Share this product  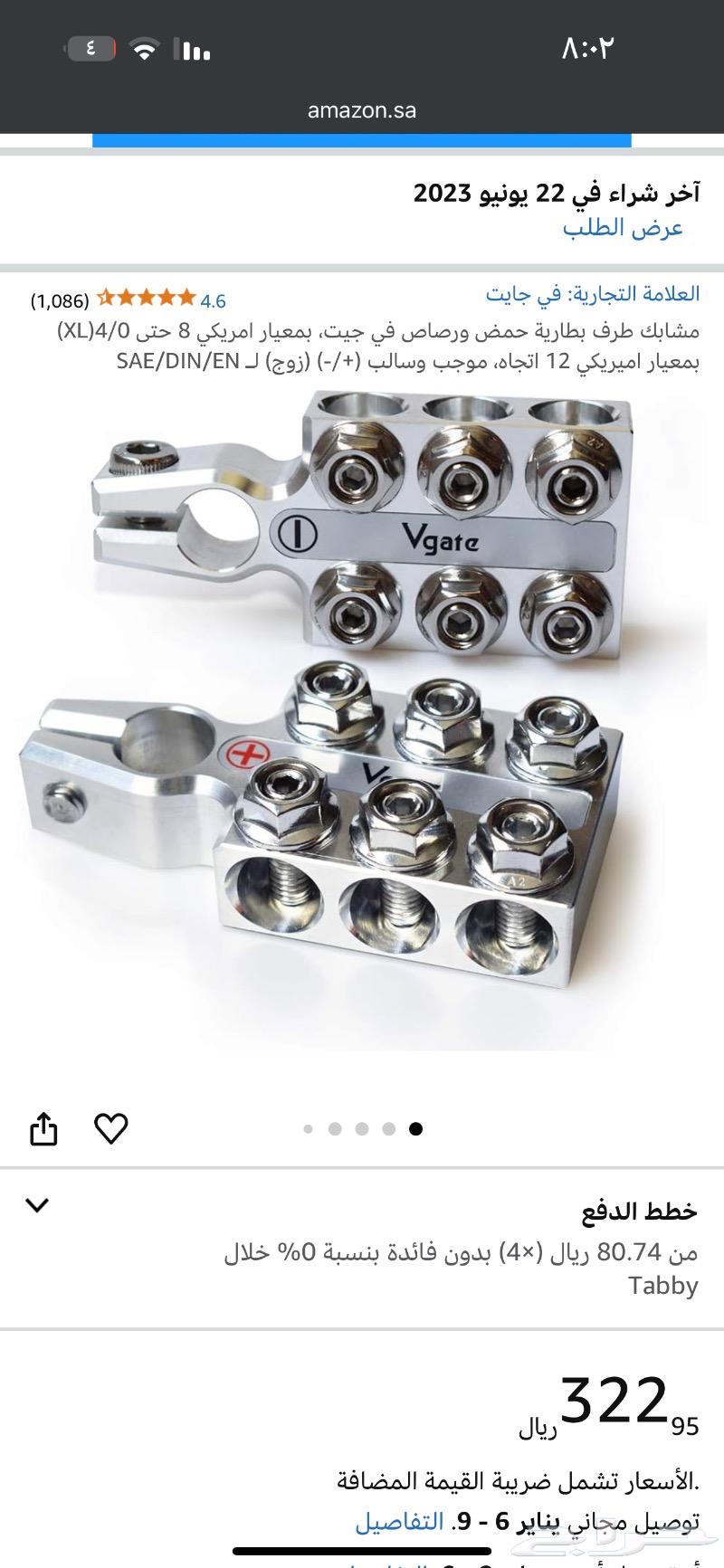point(43,1128)
